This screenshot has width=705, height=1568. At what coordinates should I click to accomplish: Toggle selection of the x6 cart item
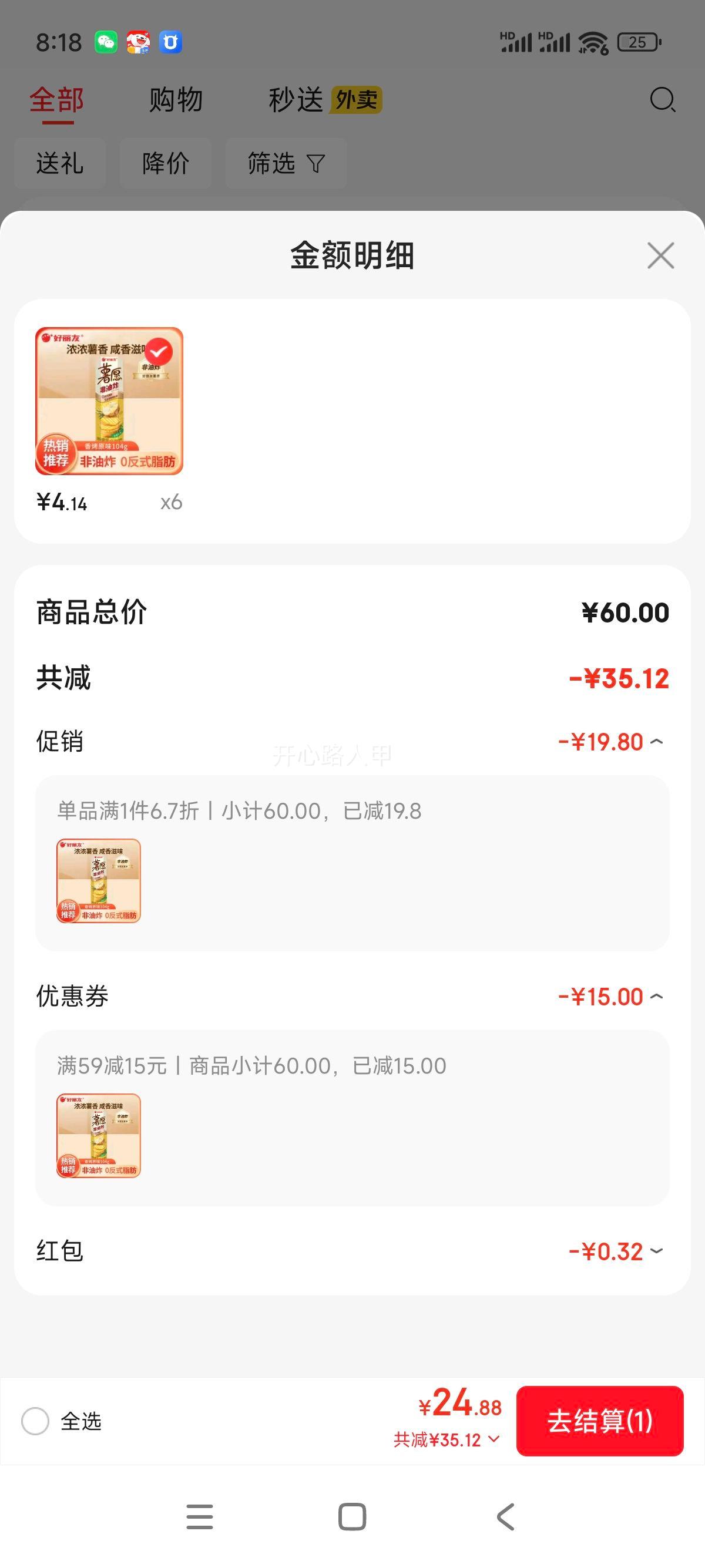(110, 402)
